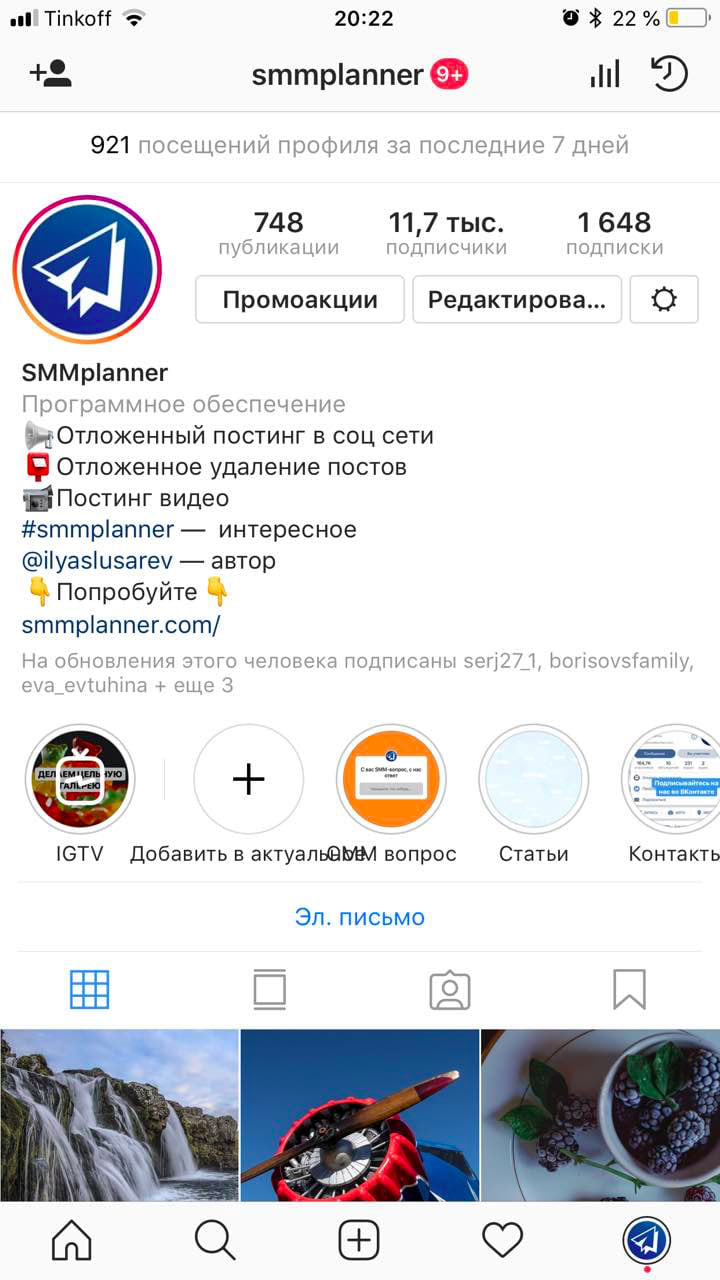Screen dimensions: 720x1280
Task: Add a new highlight with plus
Action: (x=248, y=779)
